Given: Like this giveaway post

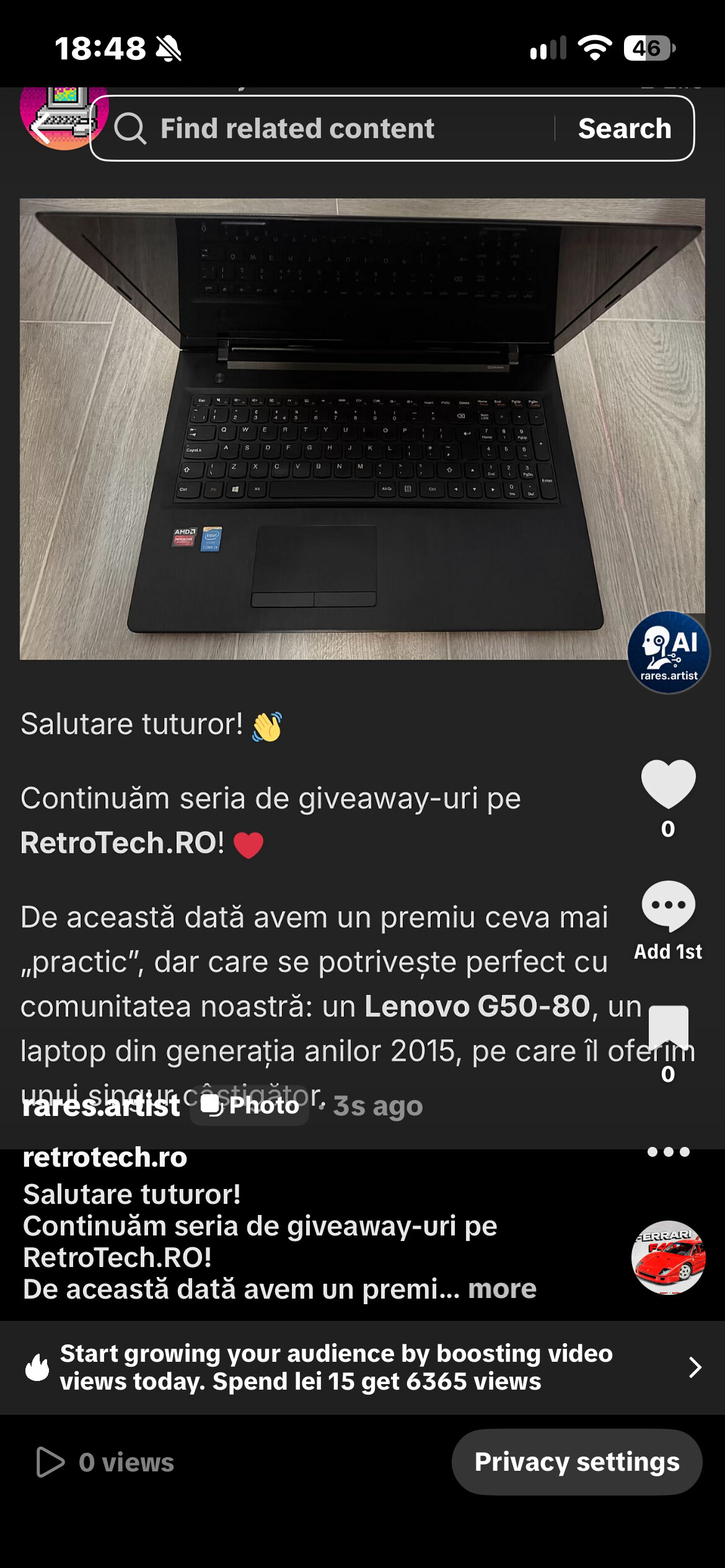Looking at the screenshot, I should click(x=668, y=784).
